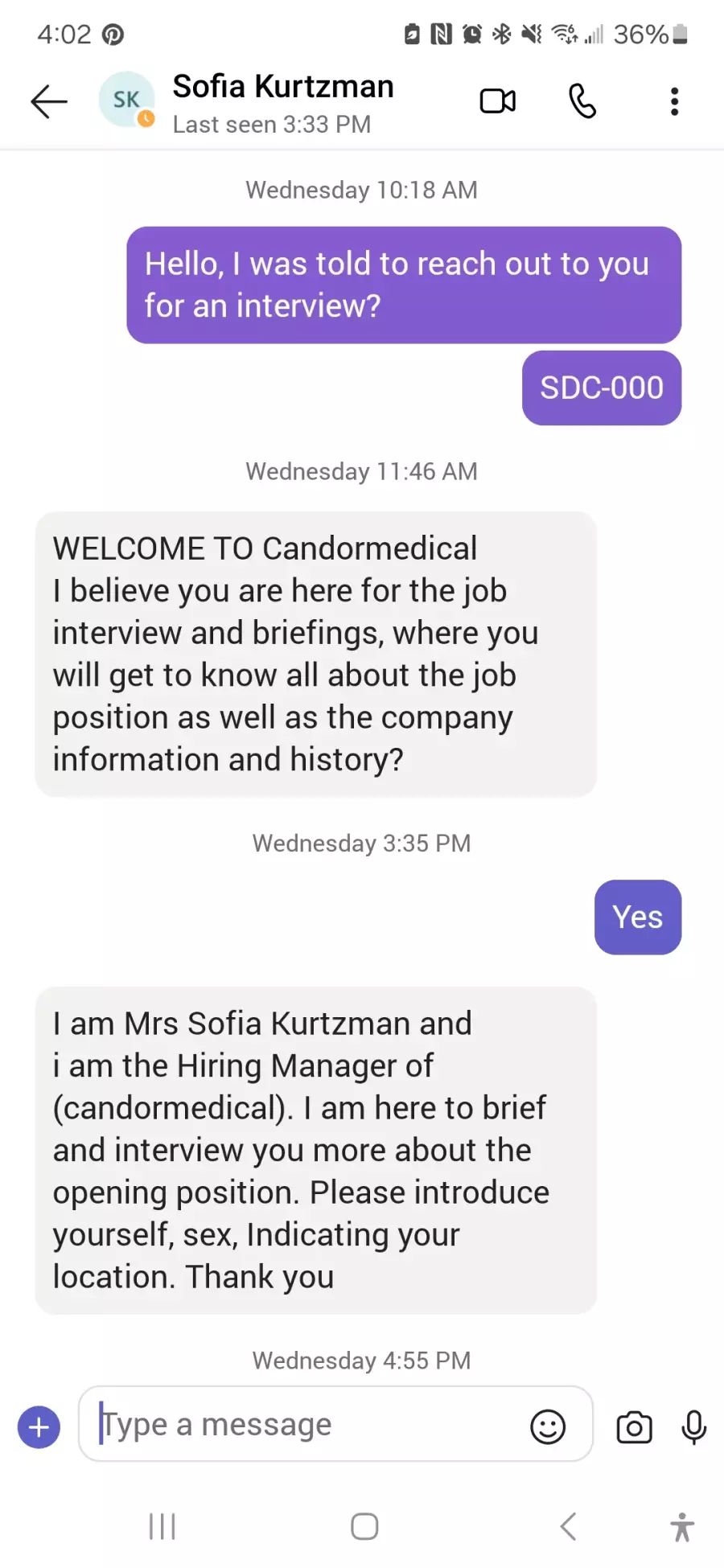The height and width of the screenshot is (1568, 724).
Task: Open the camera to send a photo
Action: [x=635, y=1427]
